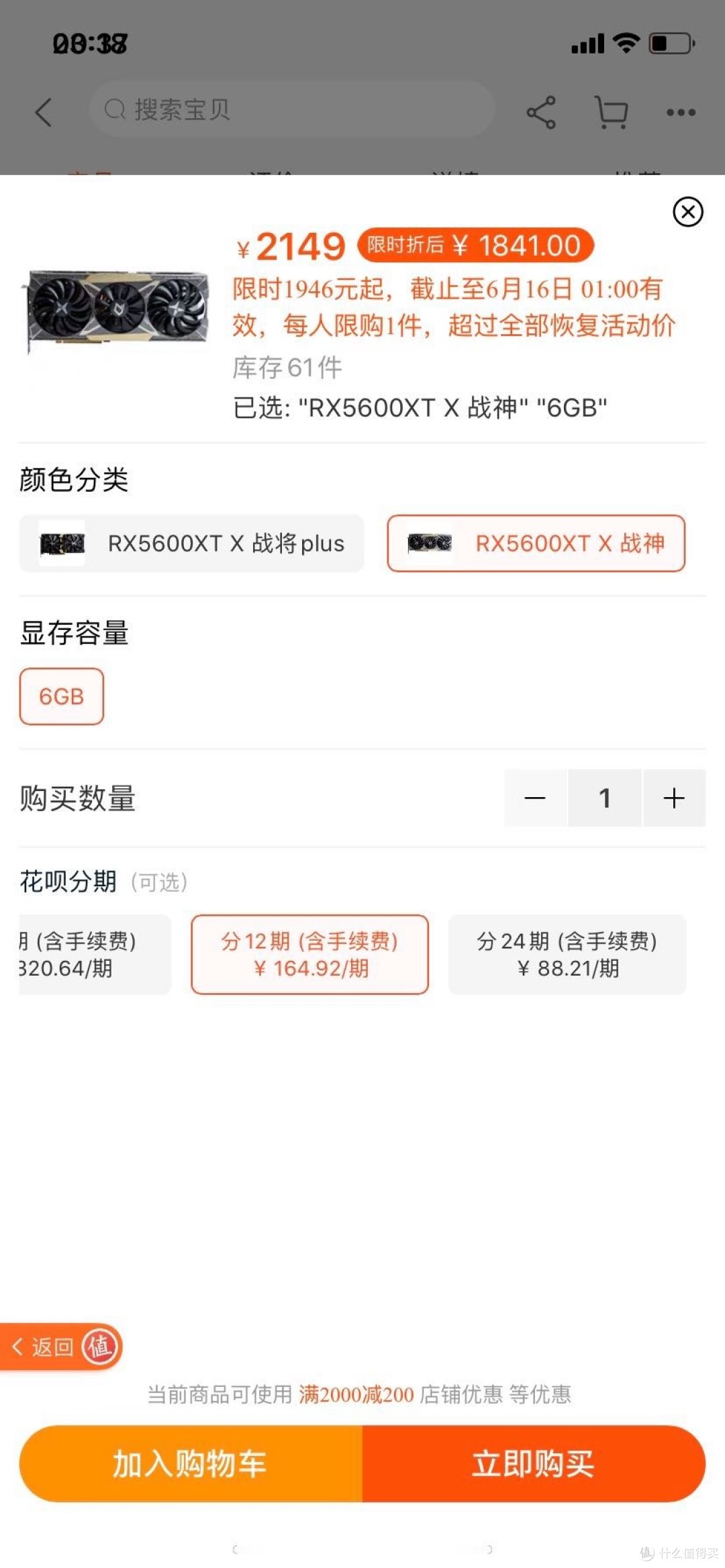Go back using the top arrow

click(44, 112)
